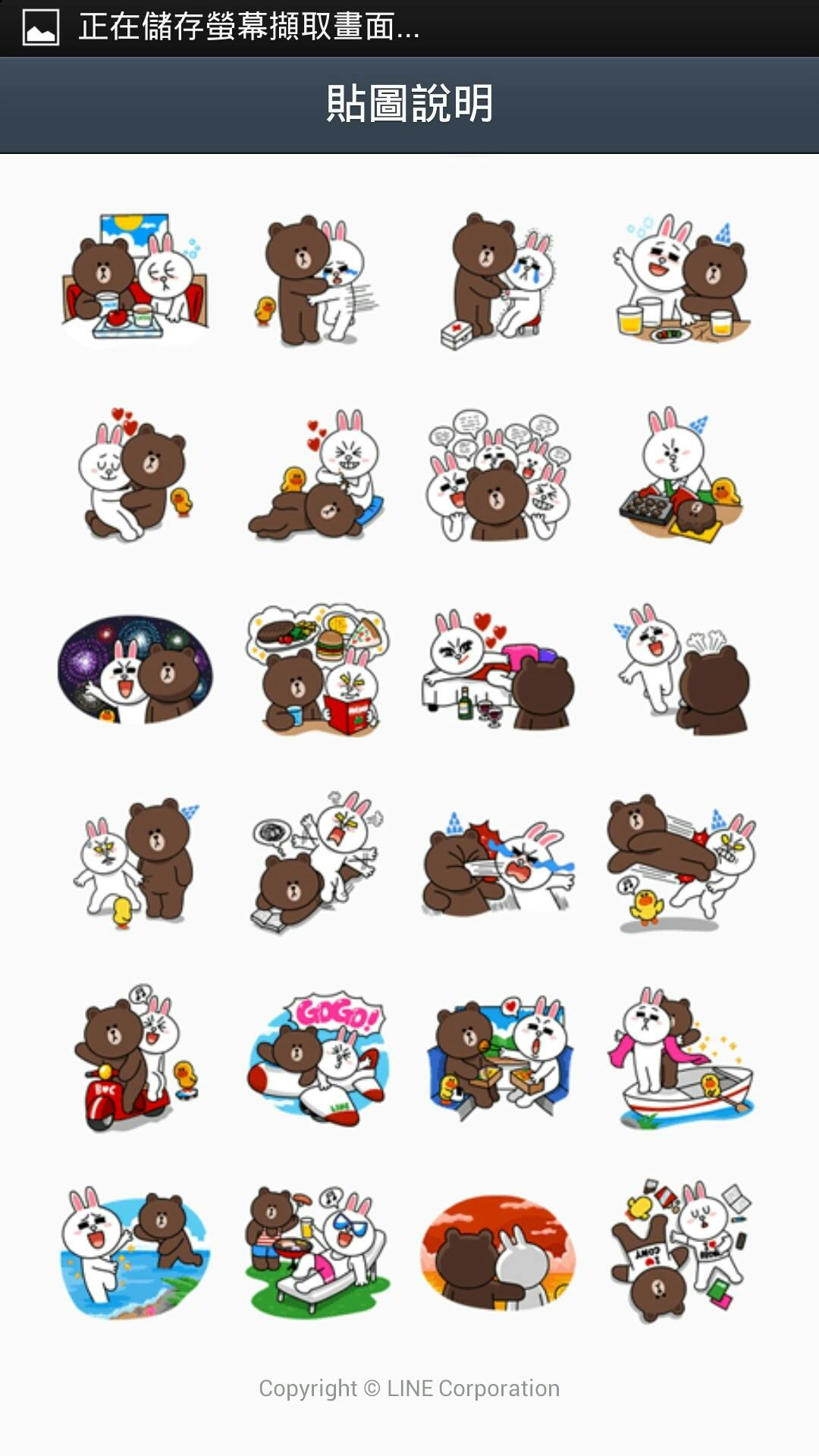Select the drinks toast table sticker
The height and width of the screenshot is (1456, 819).
[681, 281]
